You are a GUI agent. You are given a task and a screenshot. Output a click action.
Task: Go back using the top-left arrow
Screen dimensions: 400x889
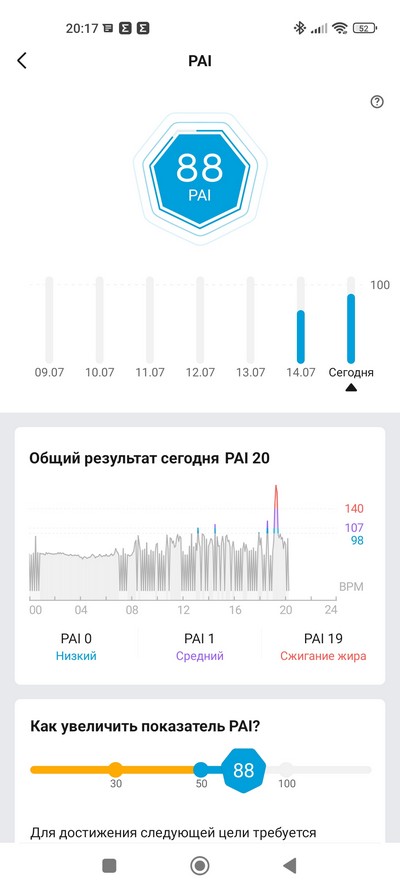tap(22, 61)
